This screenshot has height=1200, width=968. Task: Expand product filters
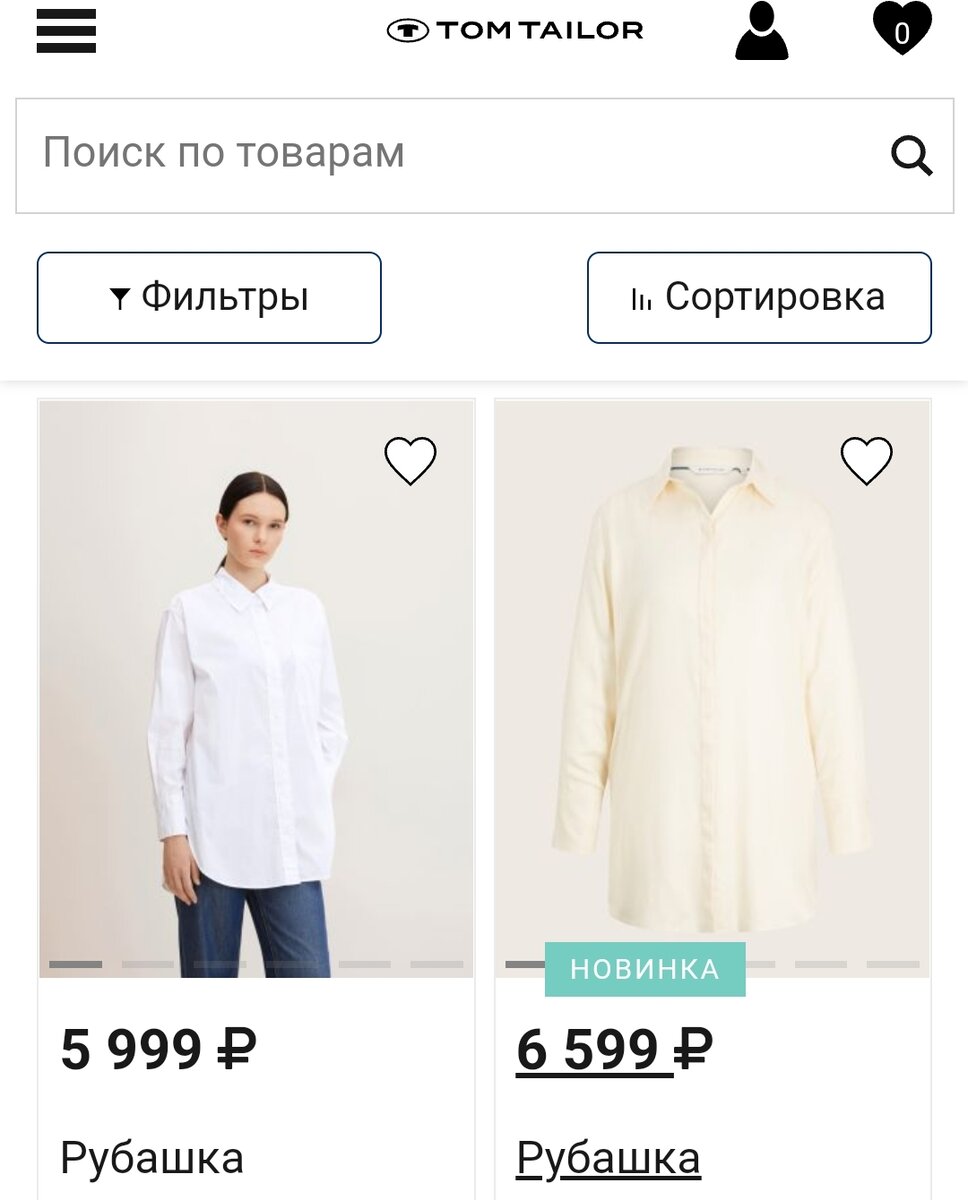click(x=208, y=297)
